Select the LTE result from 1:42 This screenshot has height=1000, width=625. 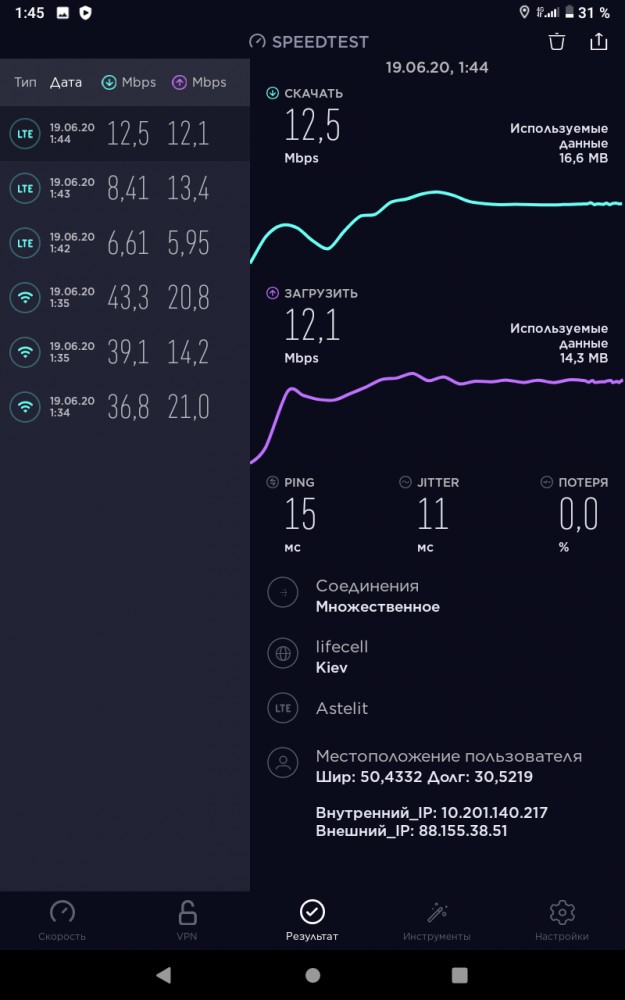(125, 243)
